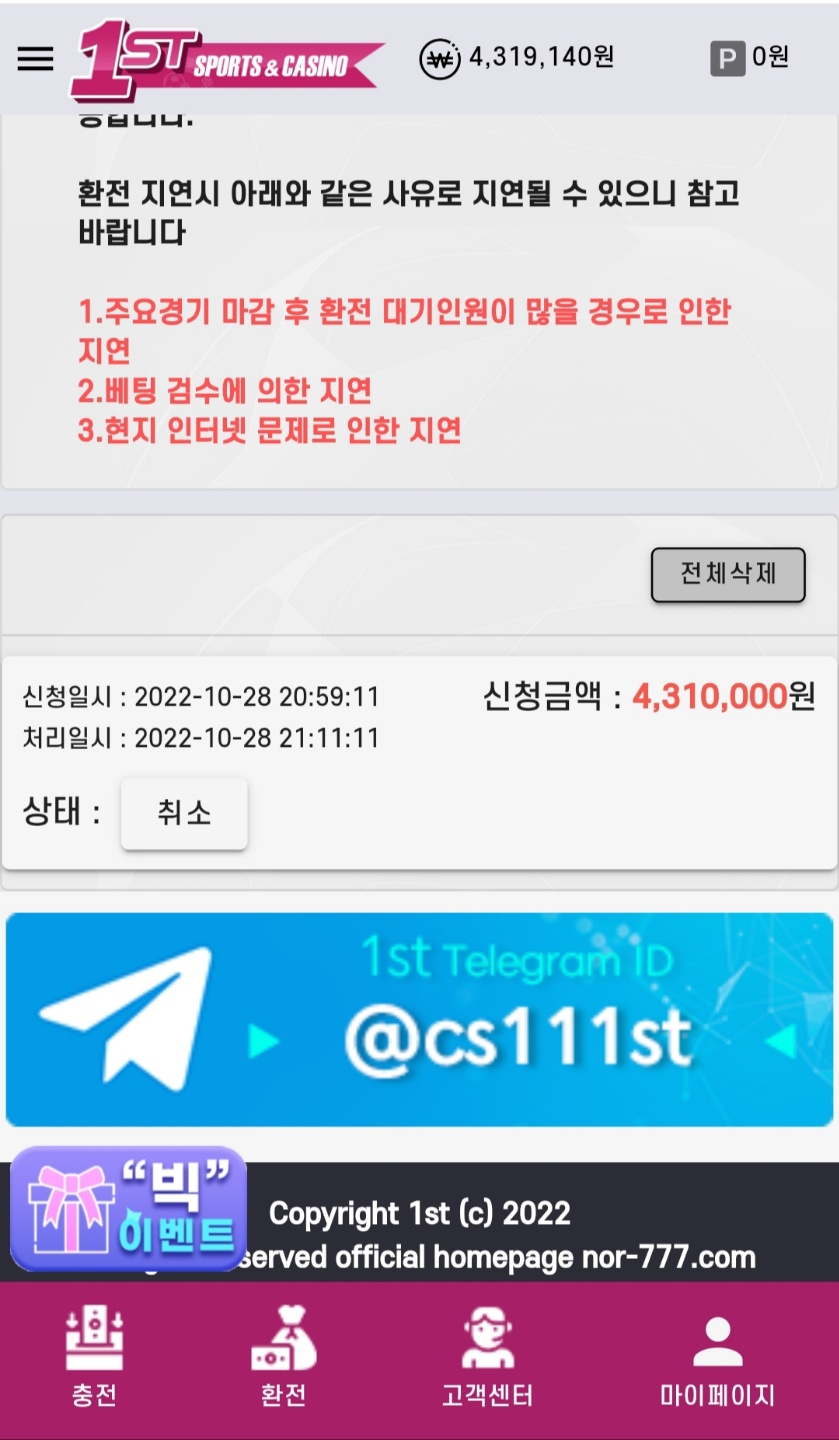Switch to the 충전 deposit tab

95,1359
